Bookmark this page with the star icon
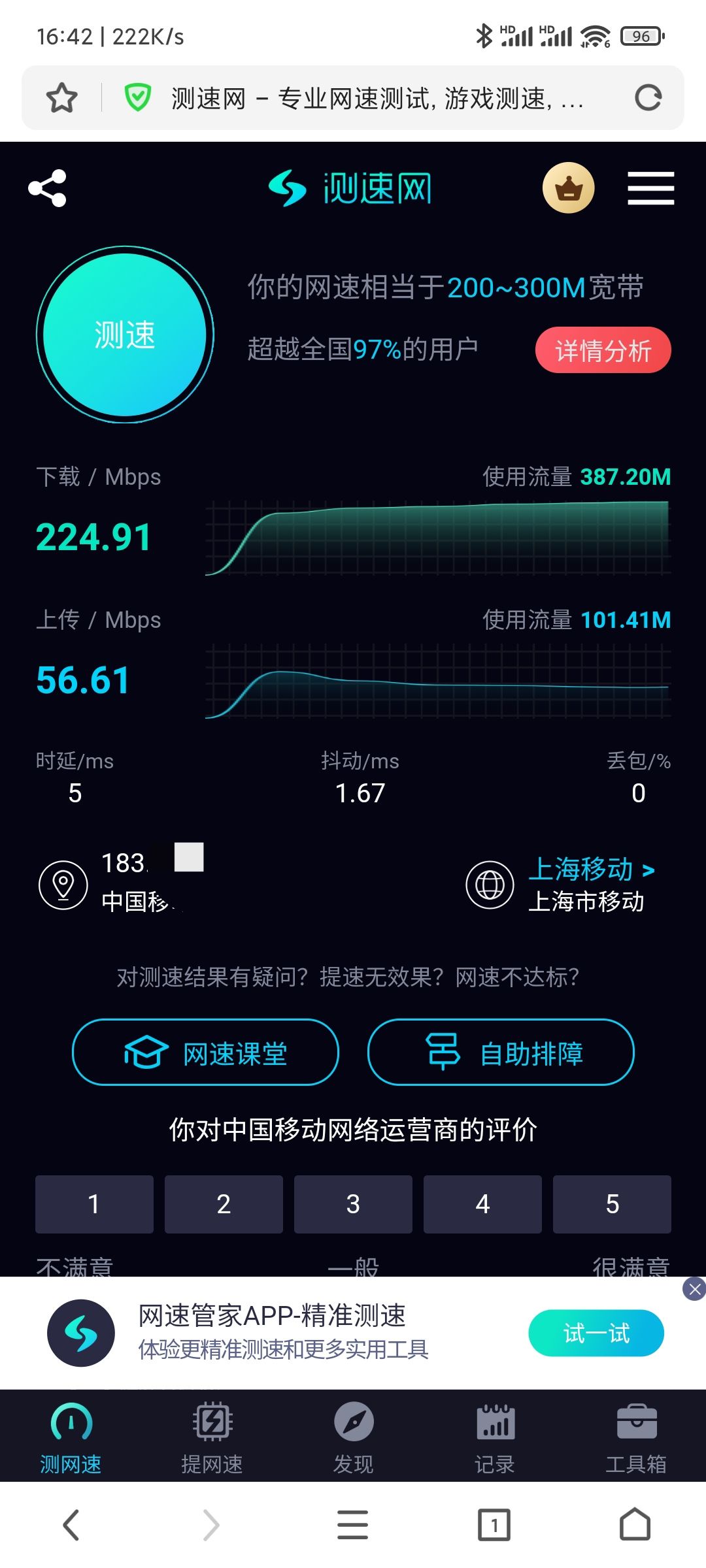 coord(62,98)
